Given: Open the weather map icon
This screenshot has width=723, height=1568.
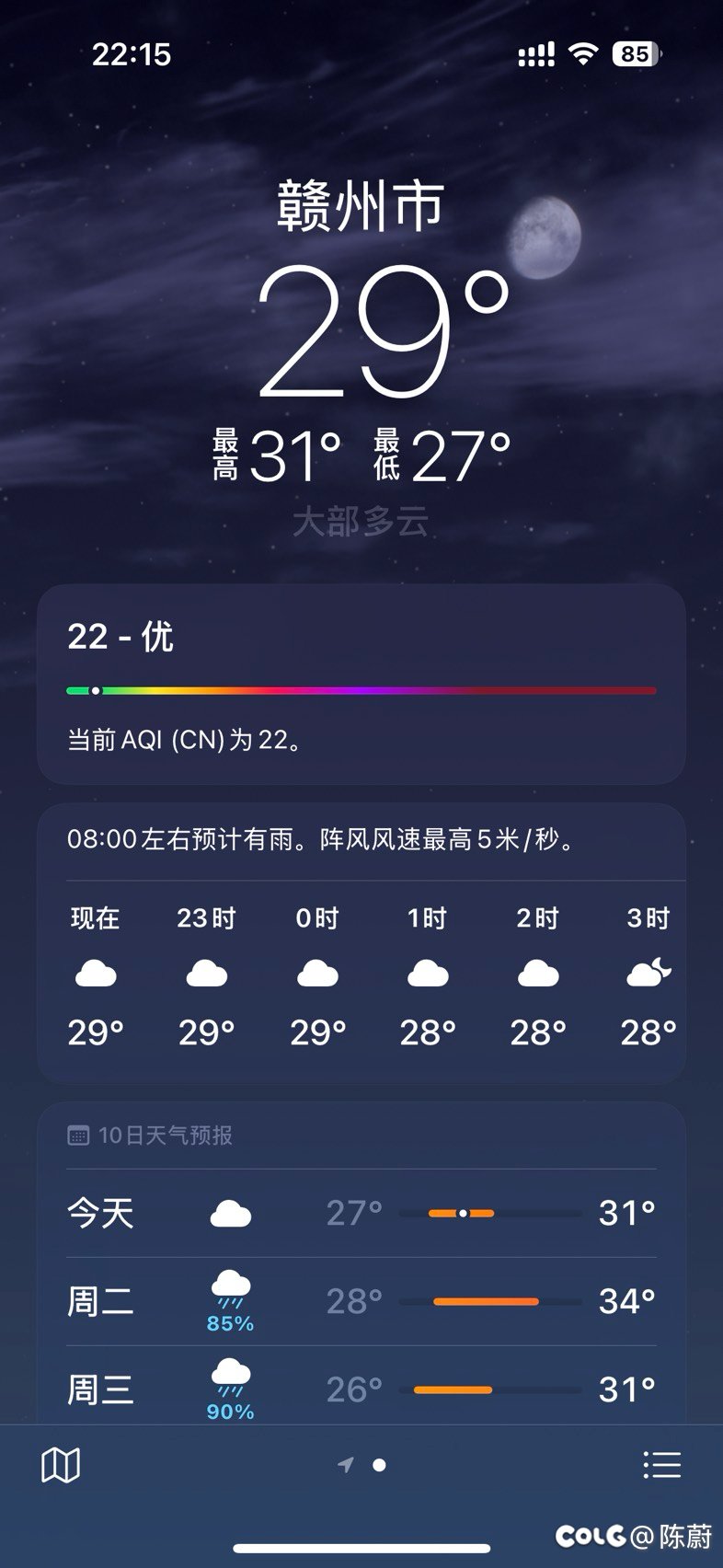Looking at the screenshot, I should [61, 1464].
